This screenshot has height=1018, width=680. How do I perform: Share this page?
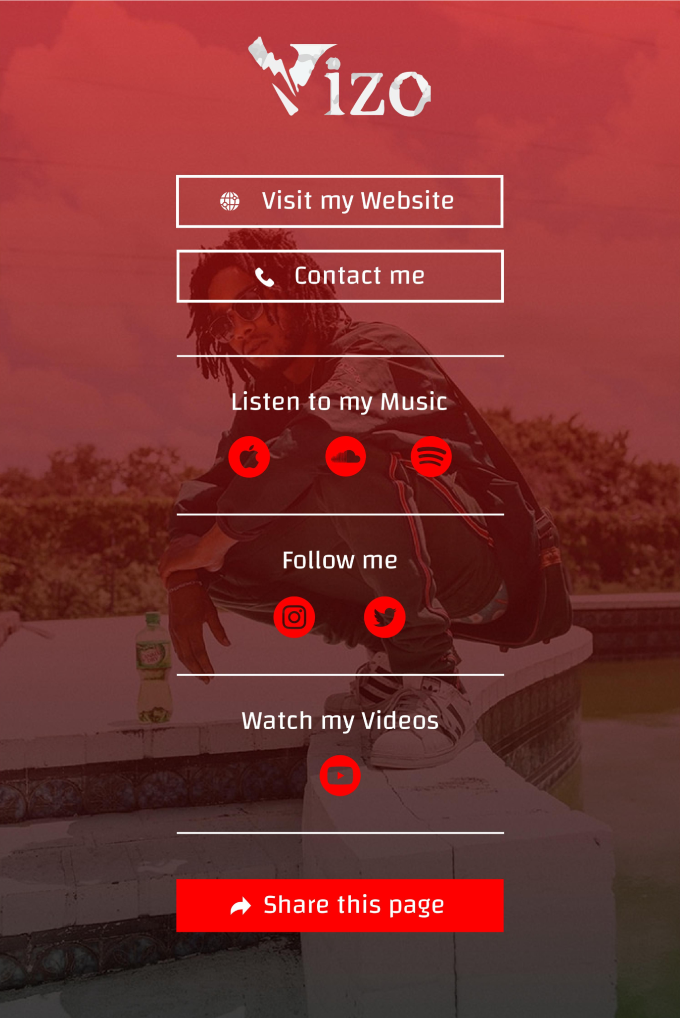tap(339, 905)
